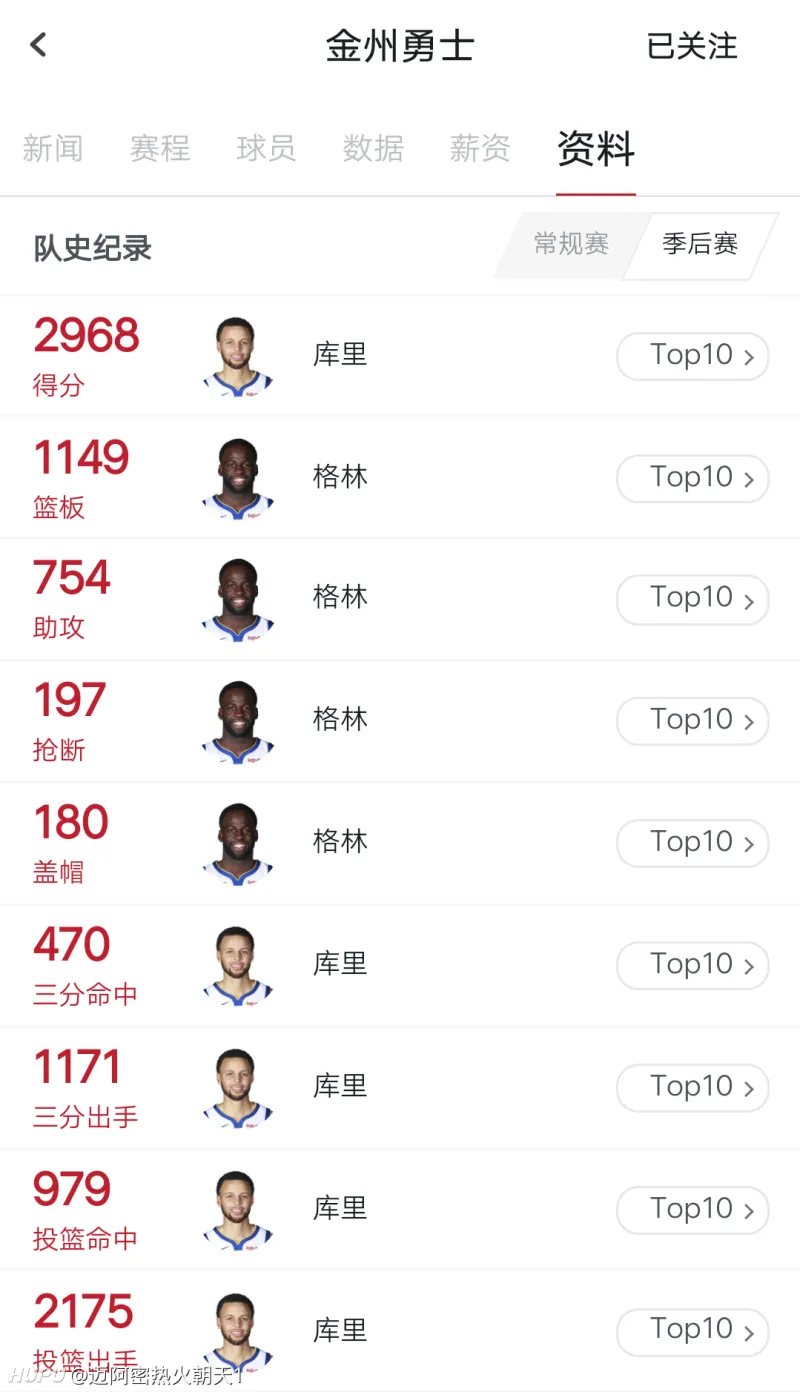Viewport: 800px width, 1392px height.
Task: View Top10 for 三分命中
Action: click(693, 965)
